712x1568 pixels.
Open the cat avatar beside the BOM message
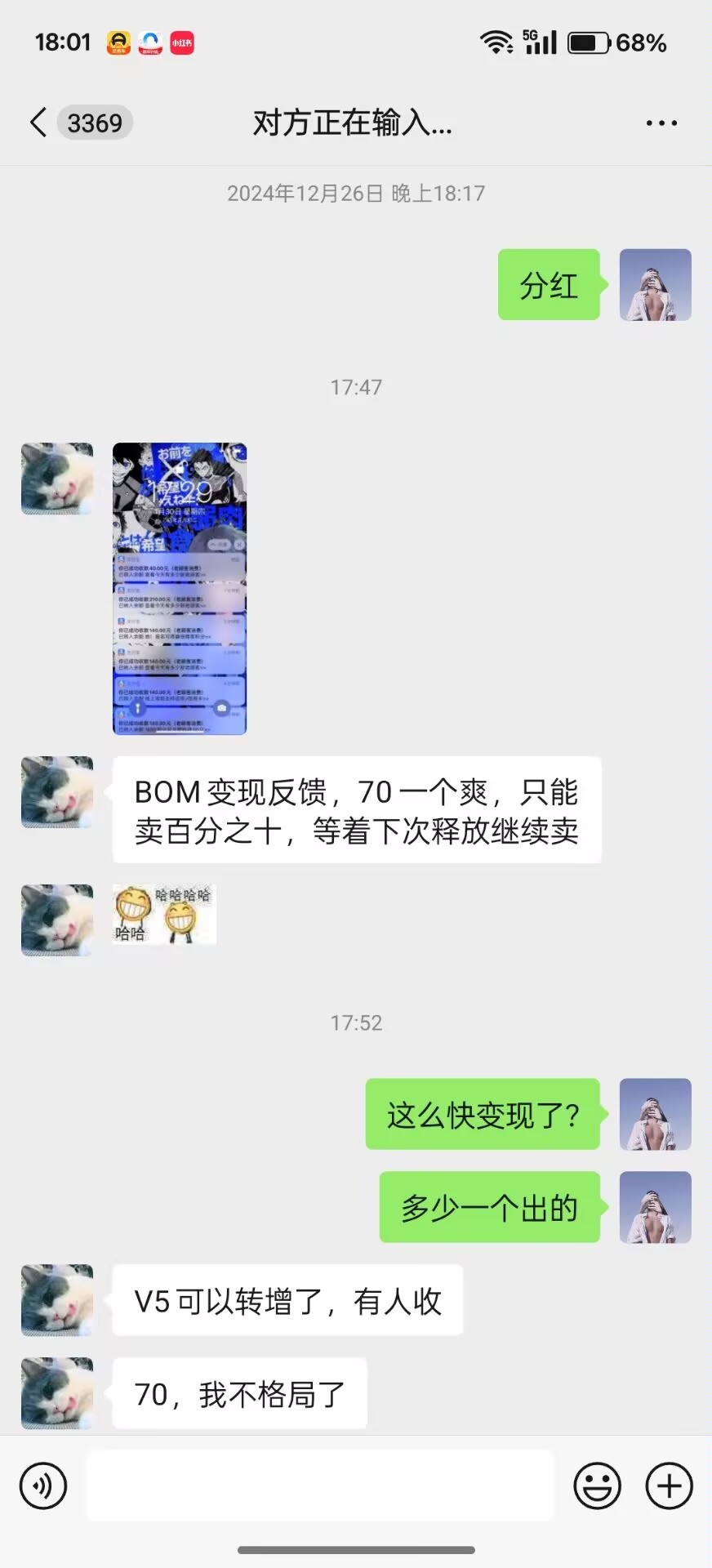click(57, 792)
